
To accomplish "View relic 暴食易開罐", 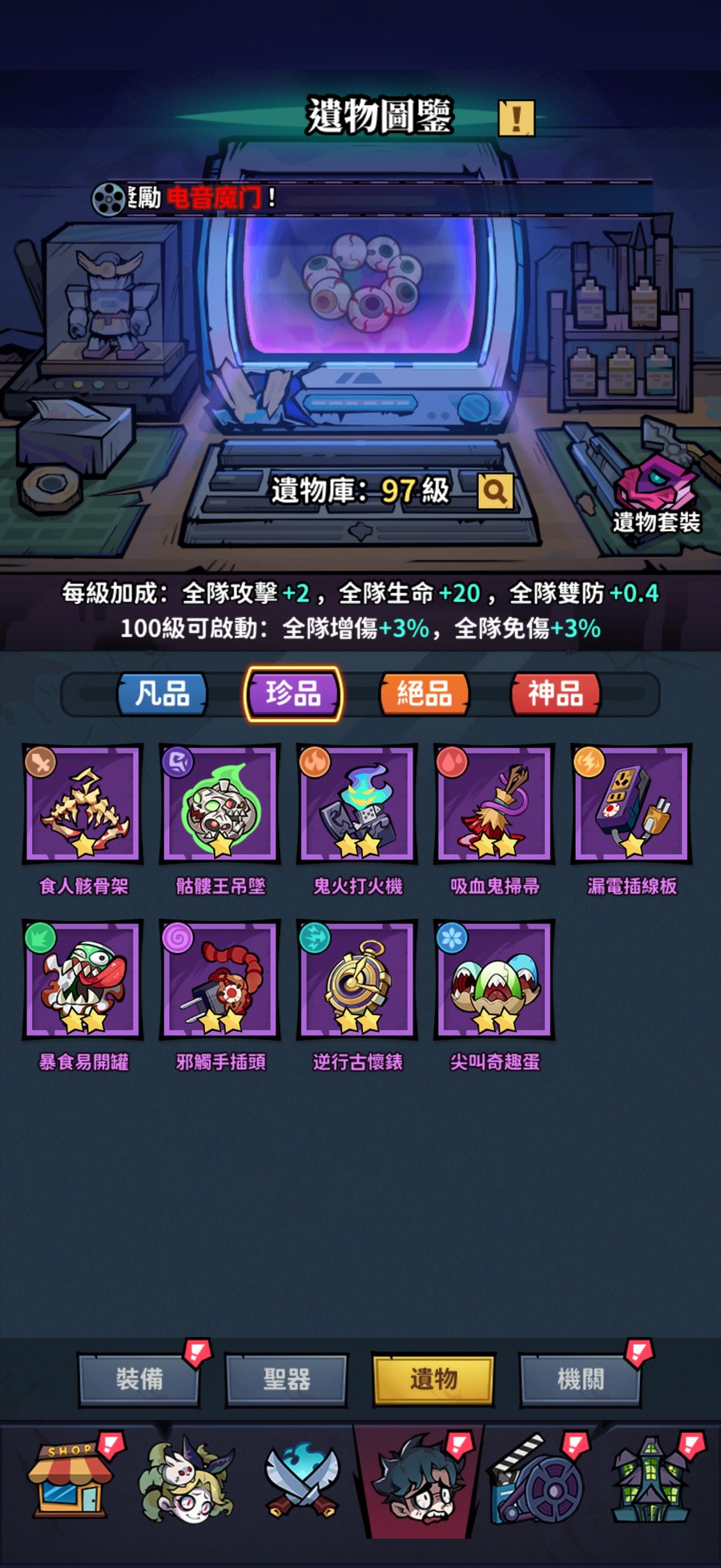I will tap(83, 979).
